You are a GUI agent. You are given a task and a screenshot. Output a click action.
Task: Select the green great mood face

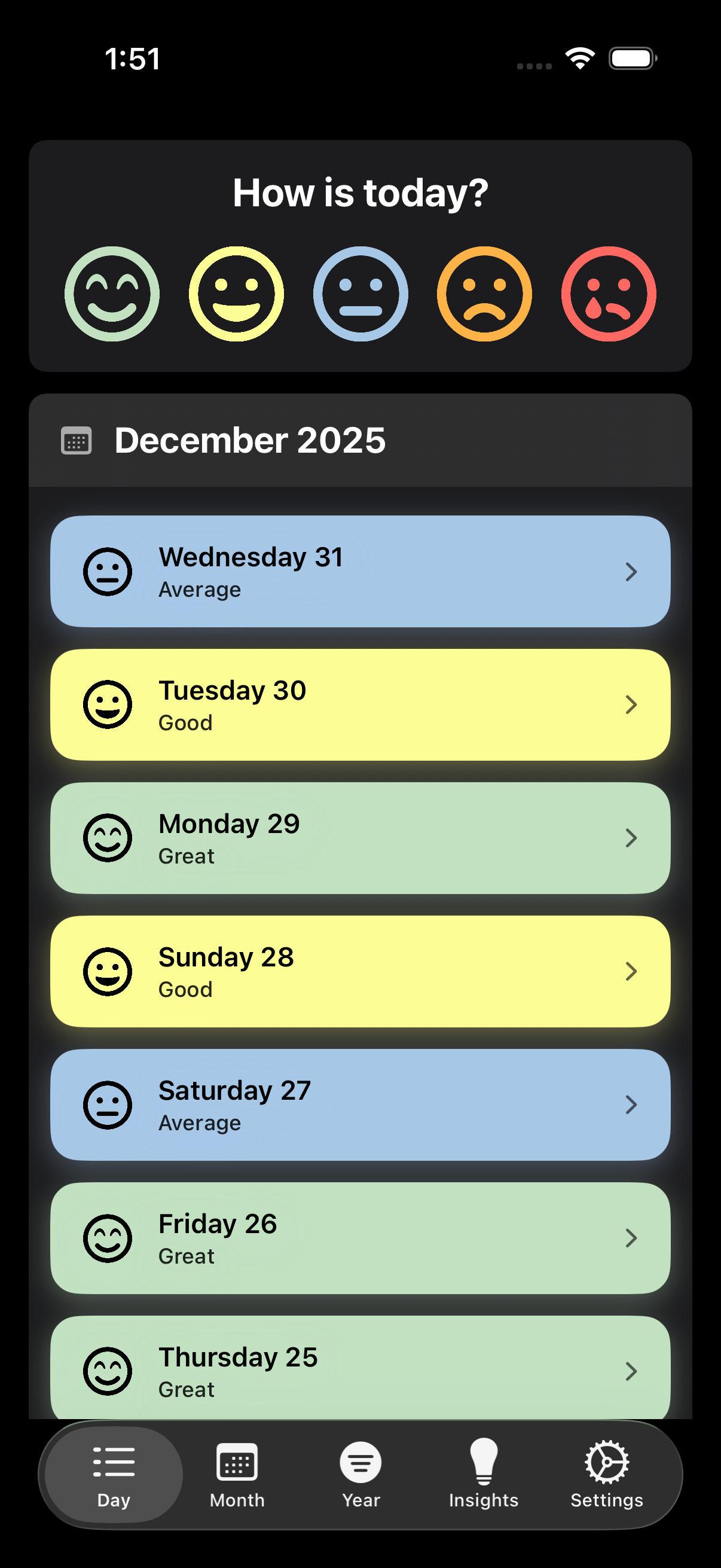[x=112, y=294]
